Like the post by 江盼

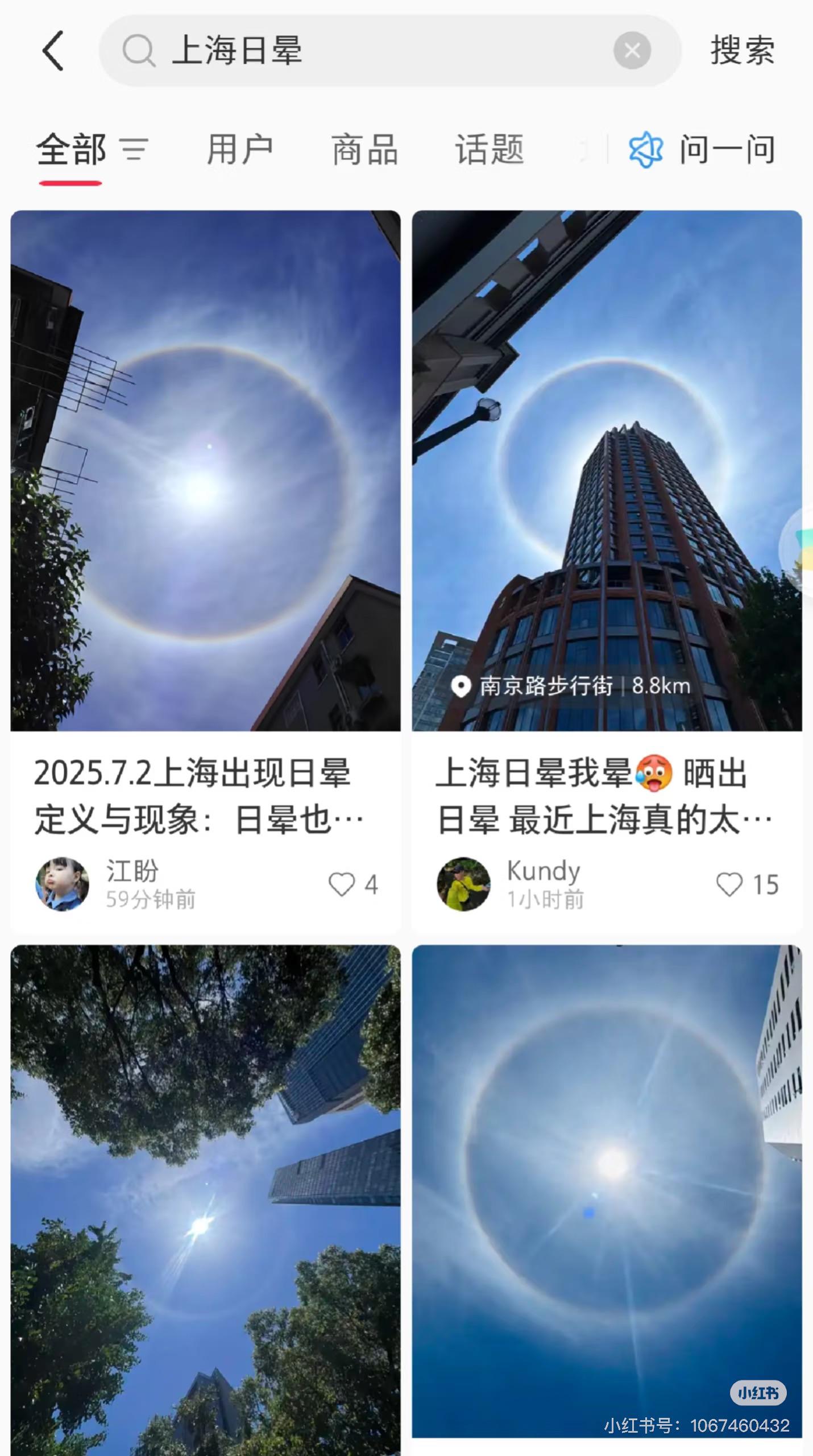coord(353,884)
